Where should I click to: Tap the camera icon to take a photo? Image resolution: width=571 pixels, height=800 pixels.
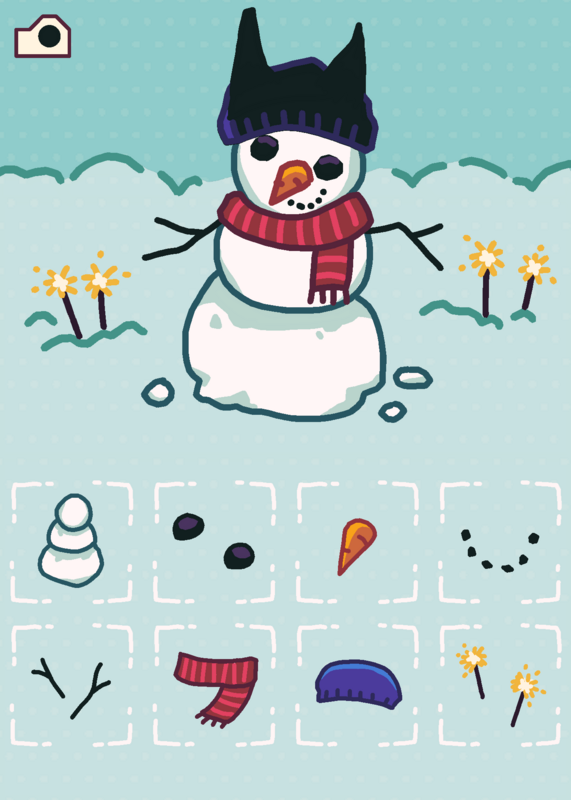pos(42,36)
